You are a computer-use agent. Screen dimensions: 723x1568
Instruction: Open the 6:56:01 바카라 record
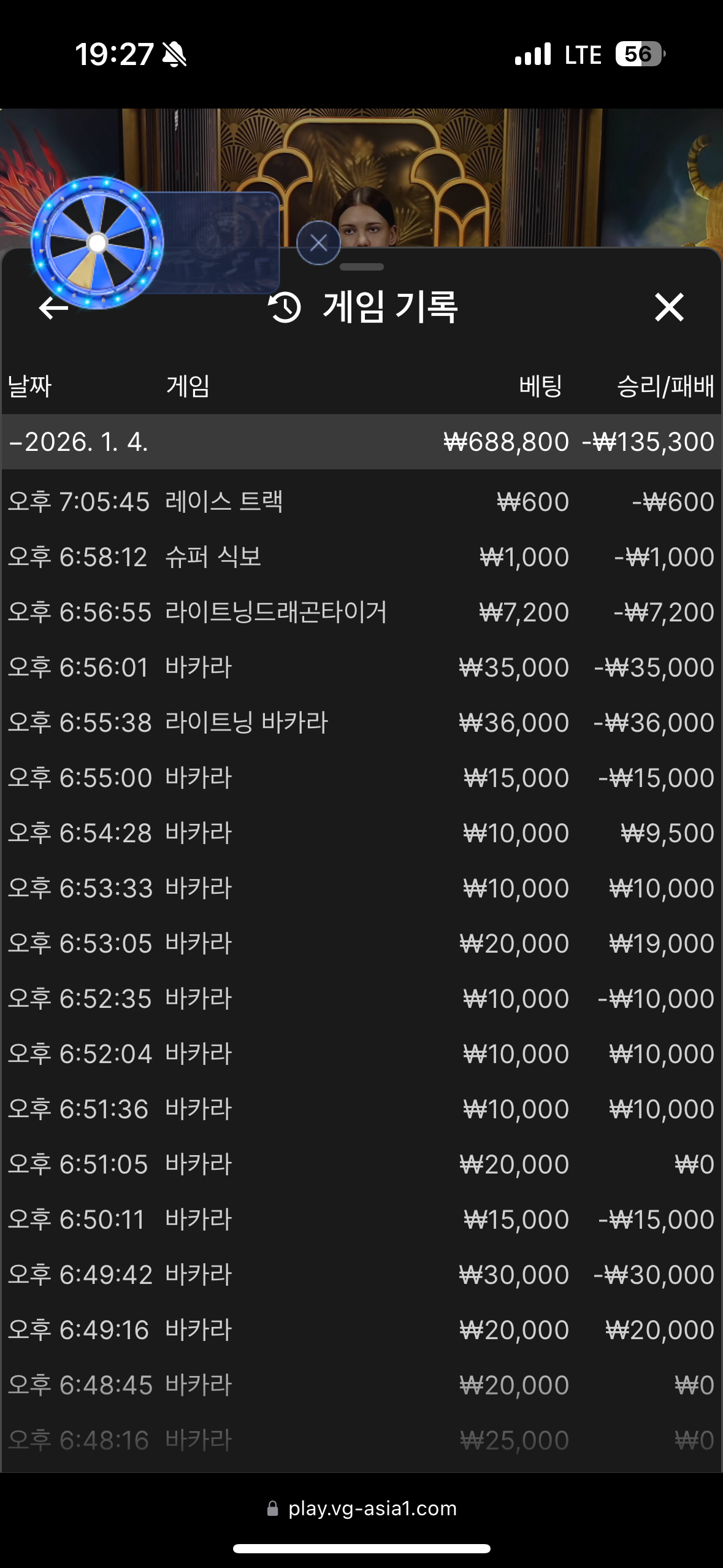coord(361,667)
